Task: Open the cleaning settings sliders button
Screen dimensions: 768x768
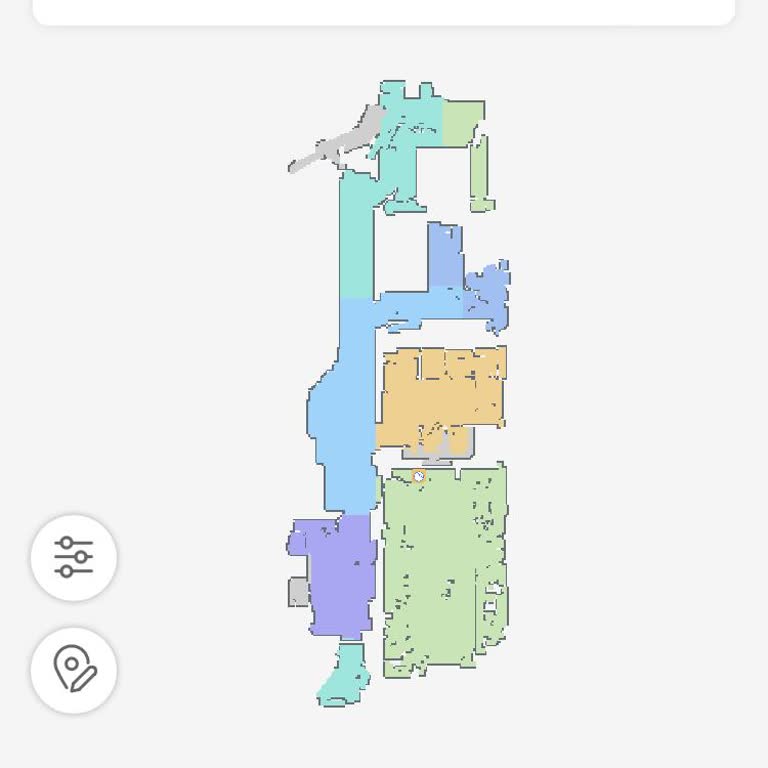Action: (x=74, y=557)
